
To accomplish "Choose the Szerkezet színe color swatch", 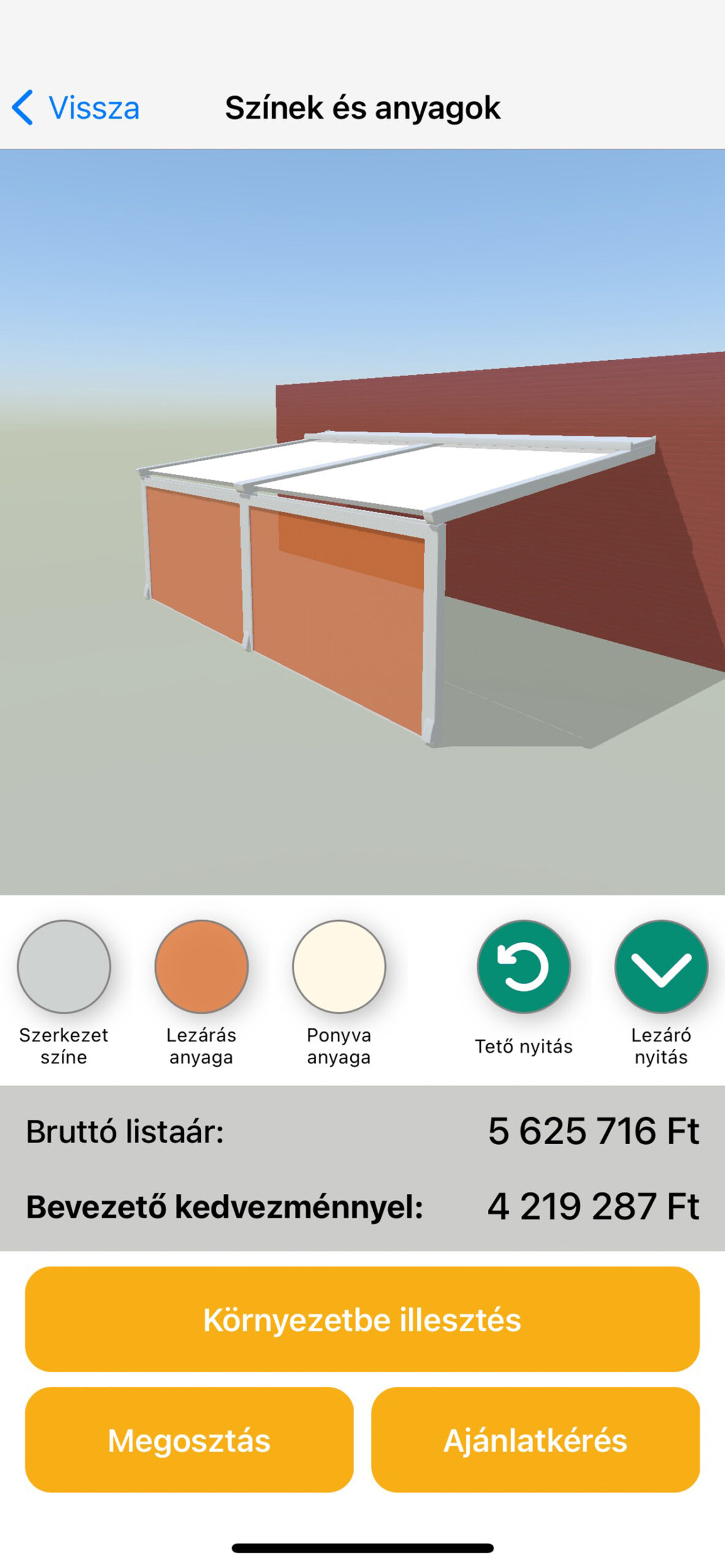I will click(64, 966).
